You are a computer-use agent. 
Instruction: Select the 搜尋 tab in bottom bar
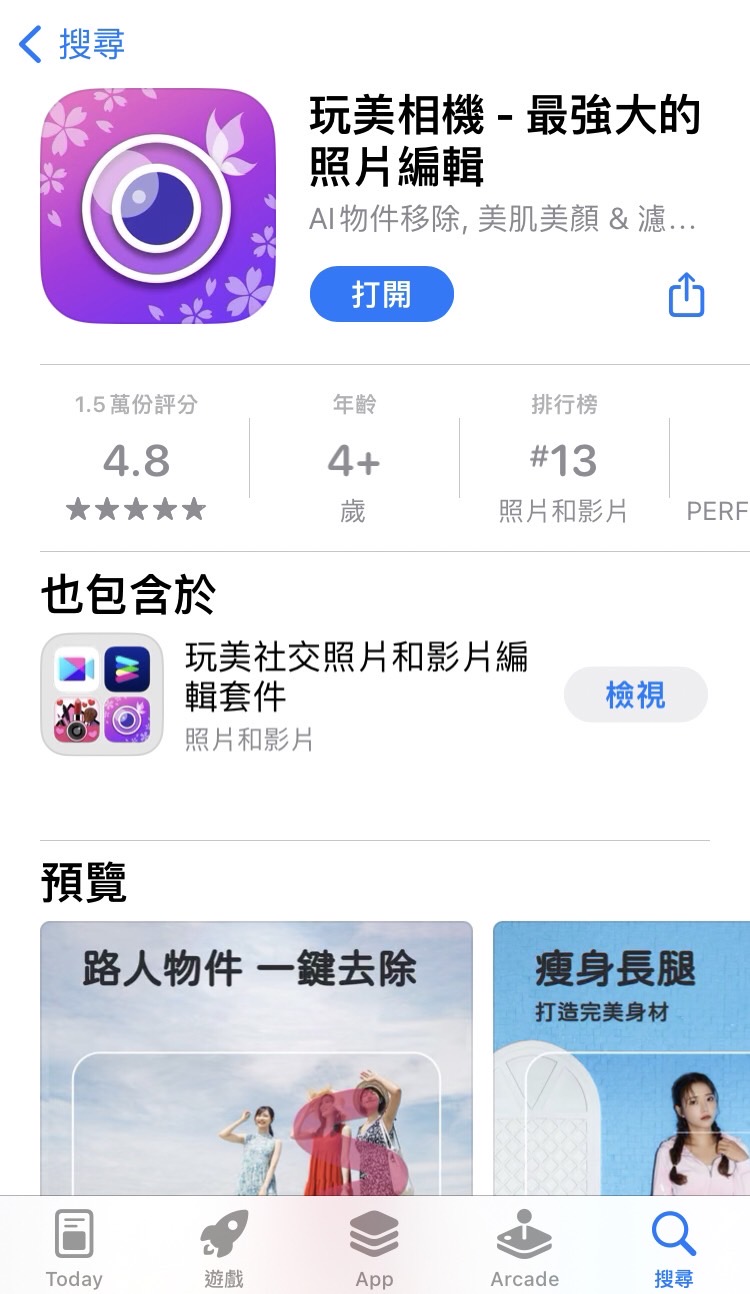[x=673, y=1248]
